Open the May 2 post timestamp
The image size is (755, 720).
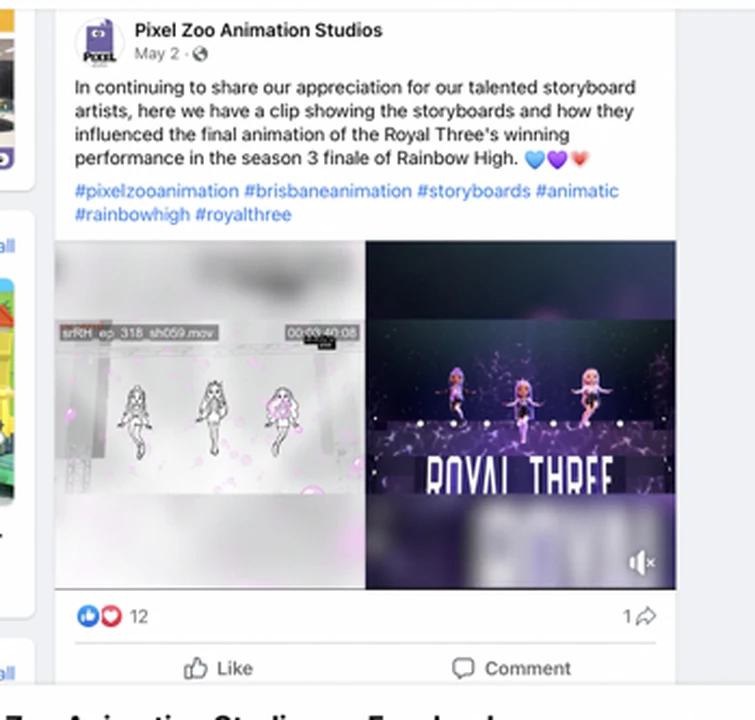coord(156,53)
